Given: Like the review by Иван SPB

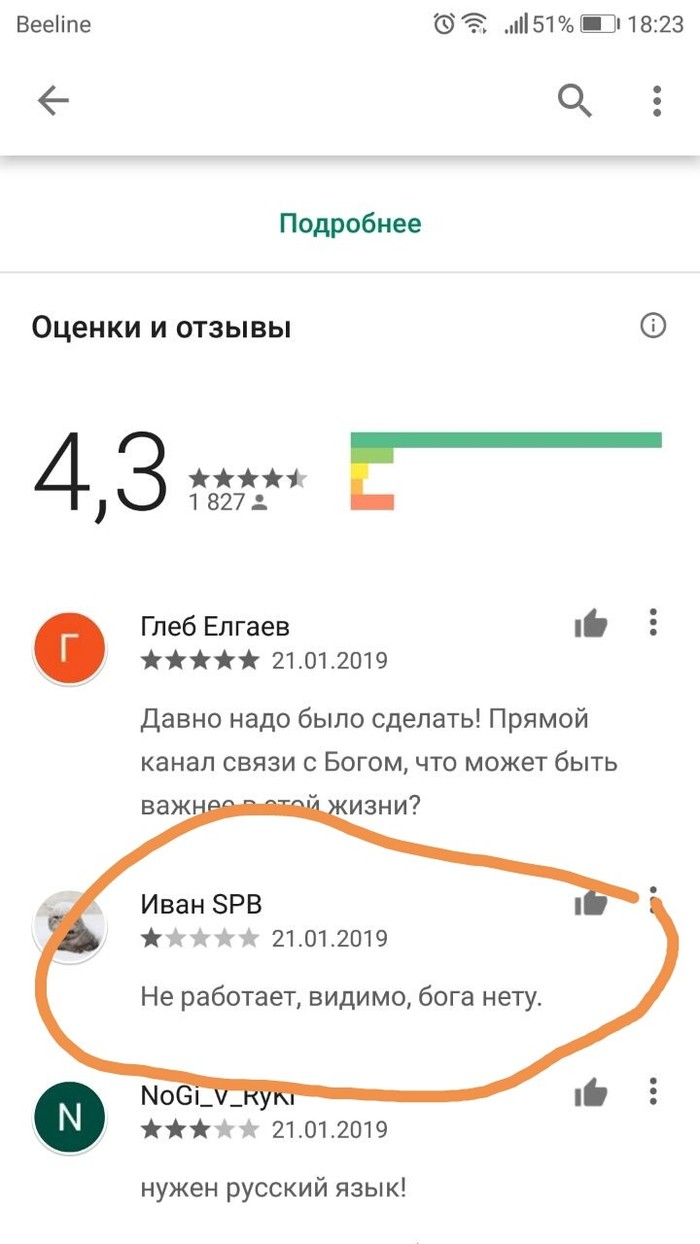Looking at the screenshot, I should (x=591, y=903).
